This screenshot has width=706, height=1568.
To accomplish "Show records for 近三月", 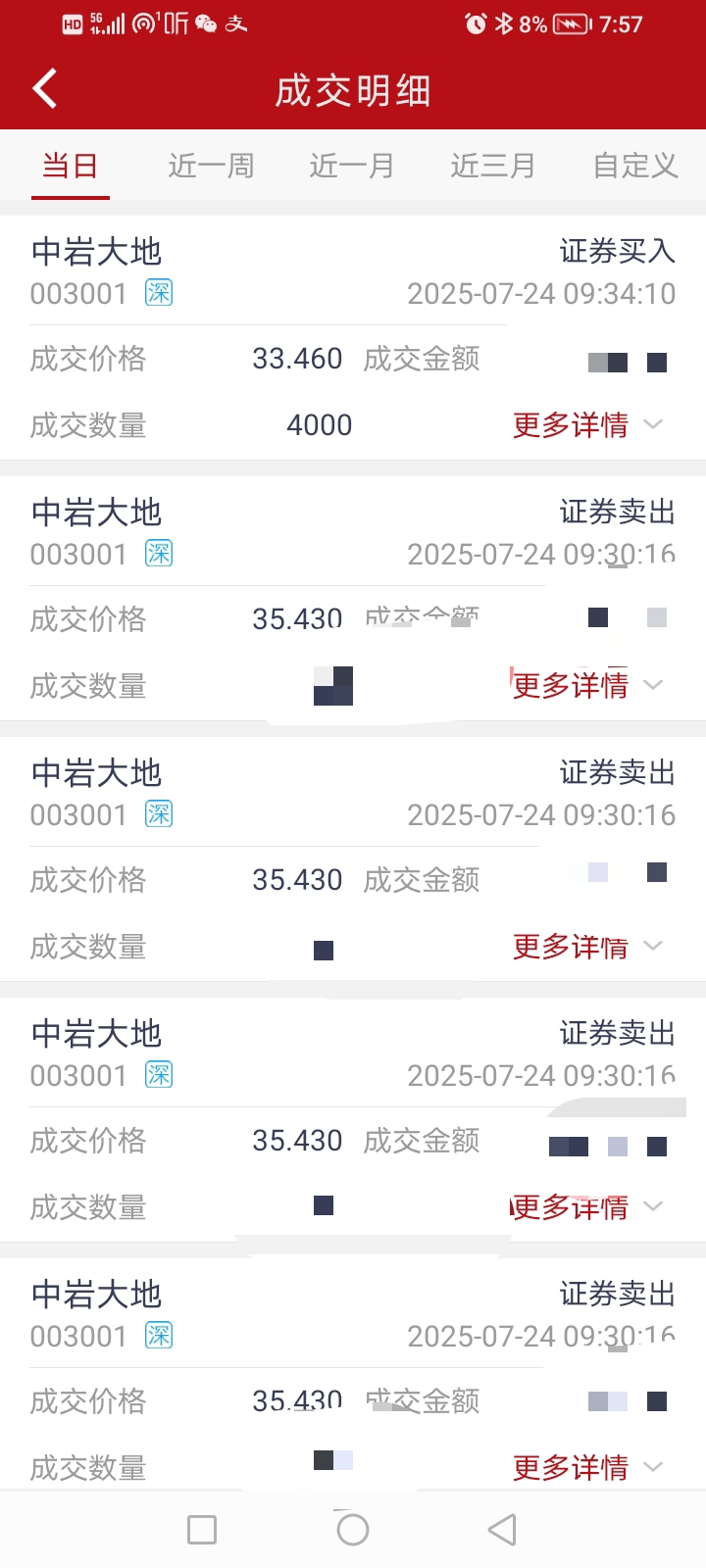I will tap(493, 166).
